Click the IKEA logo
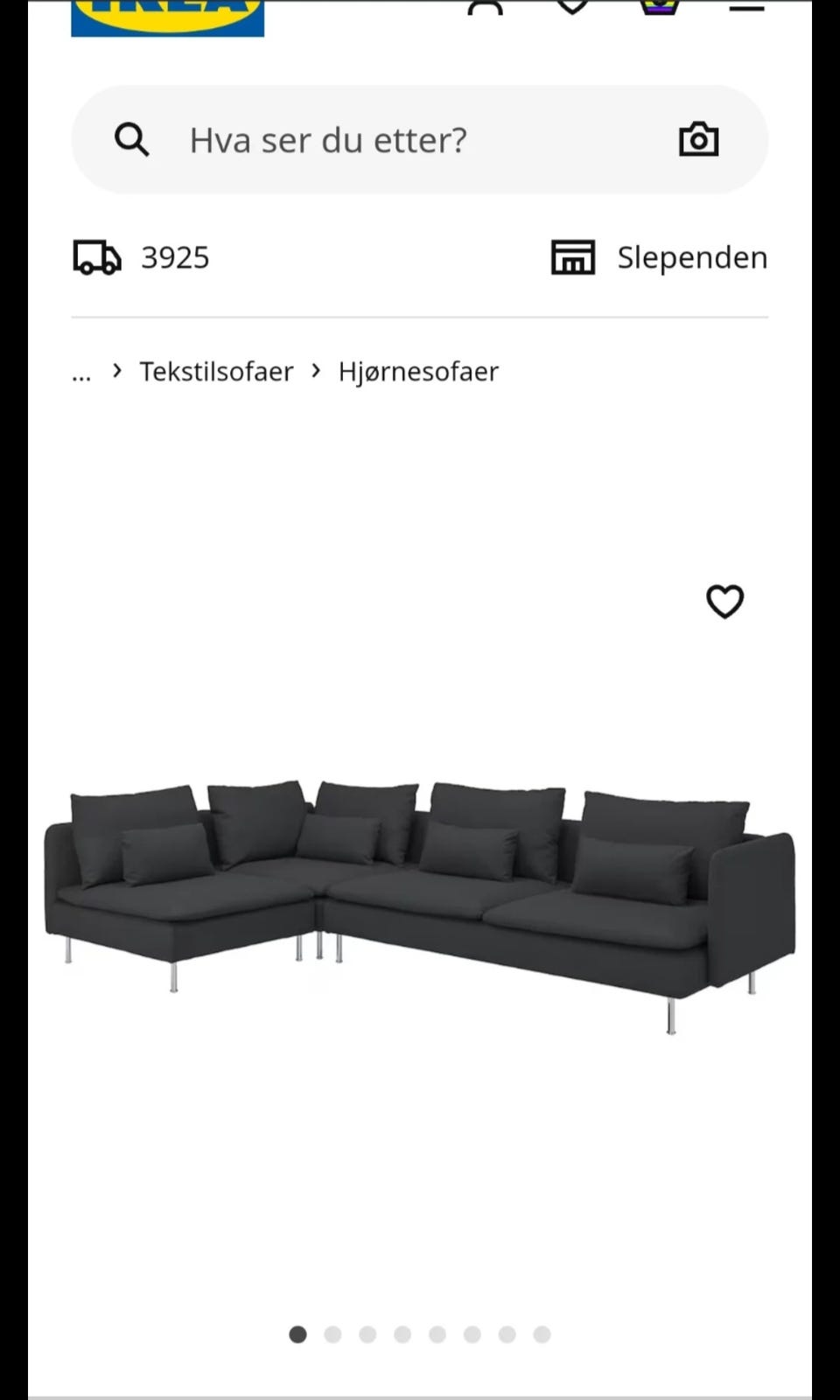Screen dimensions: 840x1400 point(167,13)
